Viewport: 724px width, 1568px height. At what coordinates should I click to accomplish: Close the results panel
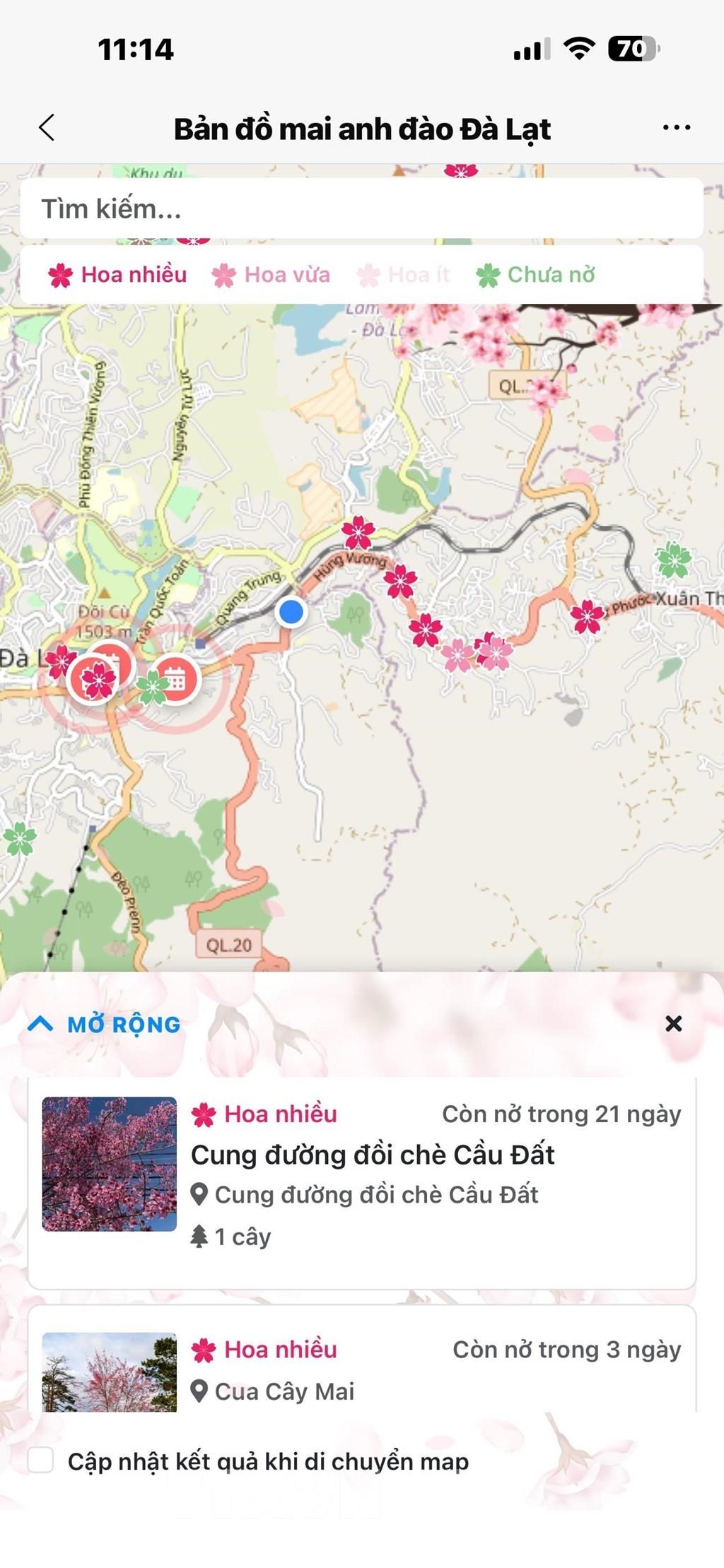point(673,1023)
